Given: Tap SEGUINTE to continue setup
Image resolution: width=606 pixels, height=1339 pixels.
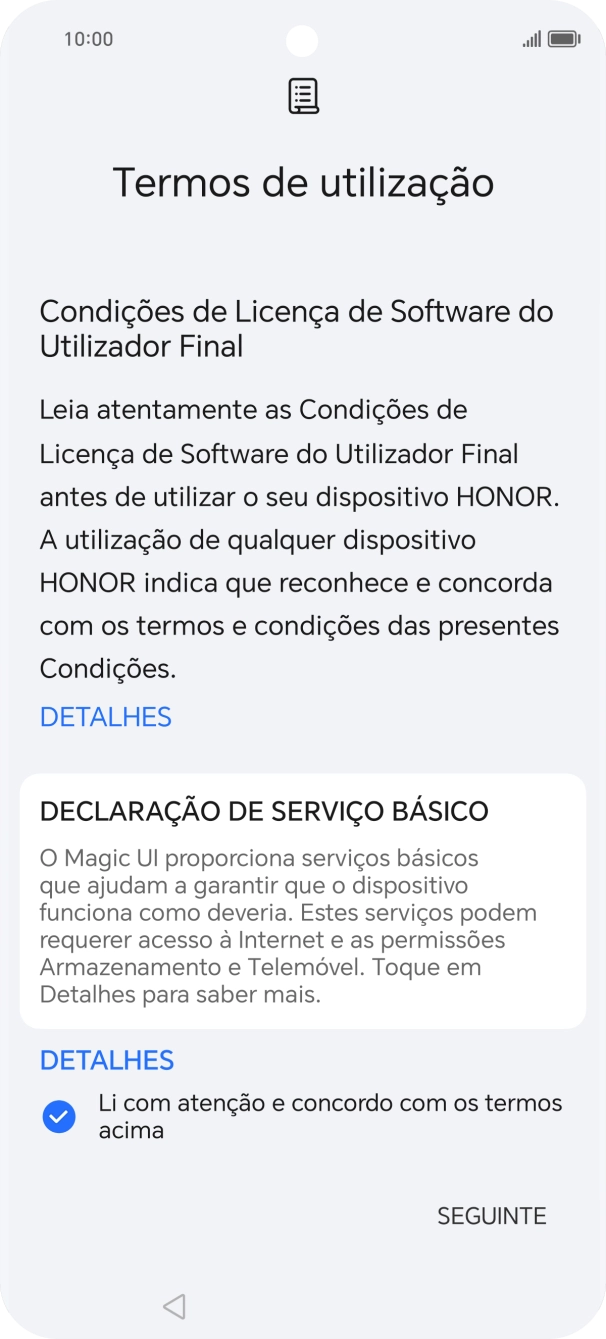Looking at the screenshot, I should 491,1216.
